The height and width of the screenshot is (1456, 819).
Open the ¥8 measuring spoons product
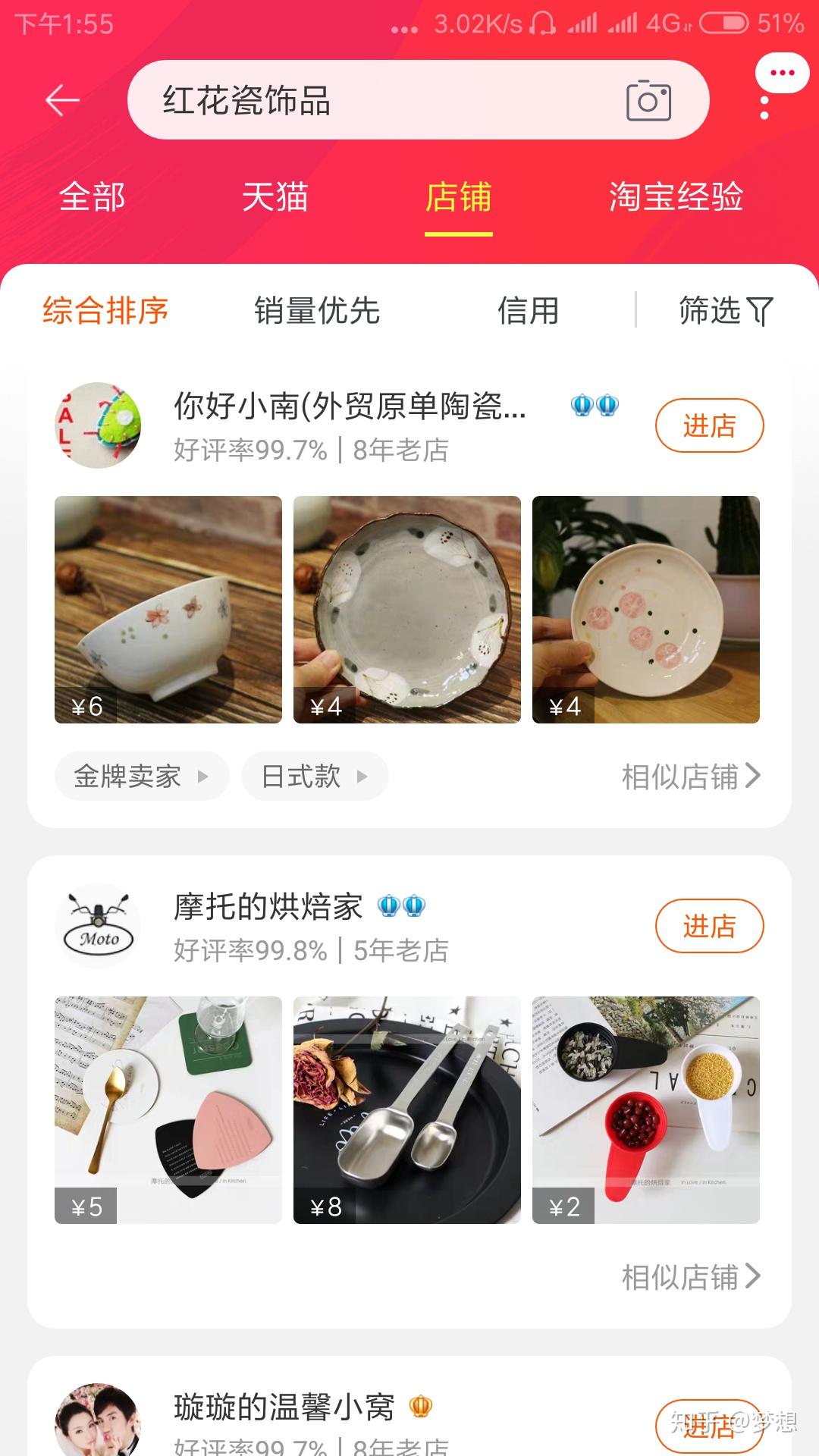click(x=407, y=1110)
